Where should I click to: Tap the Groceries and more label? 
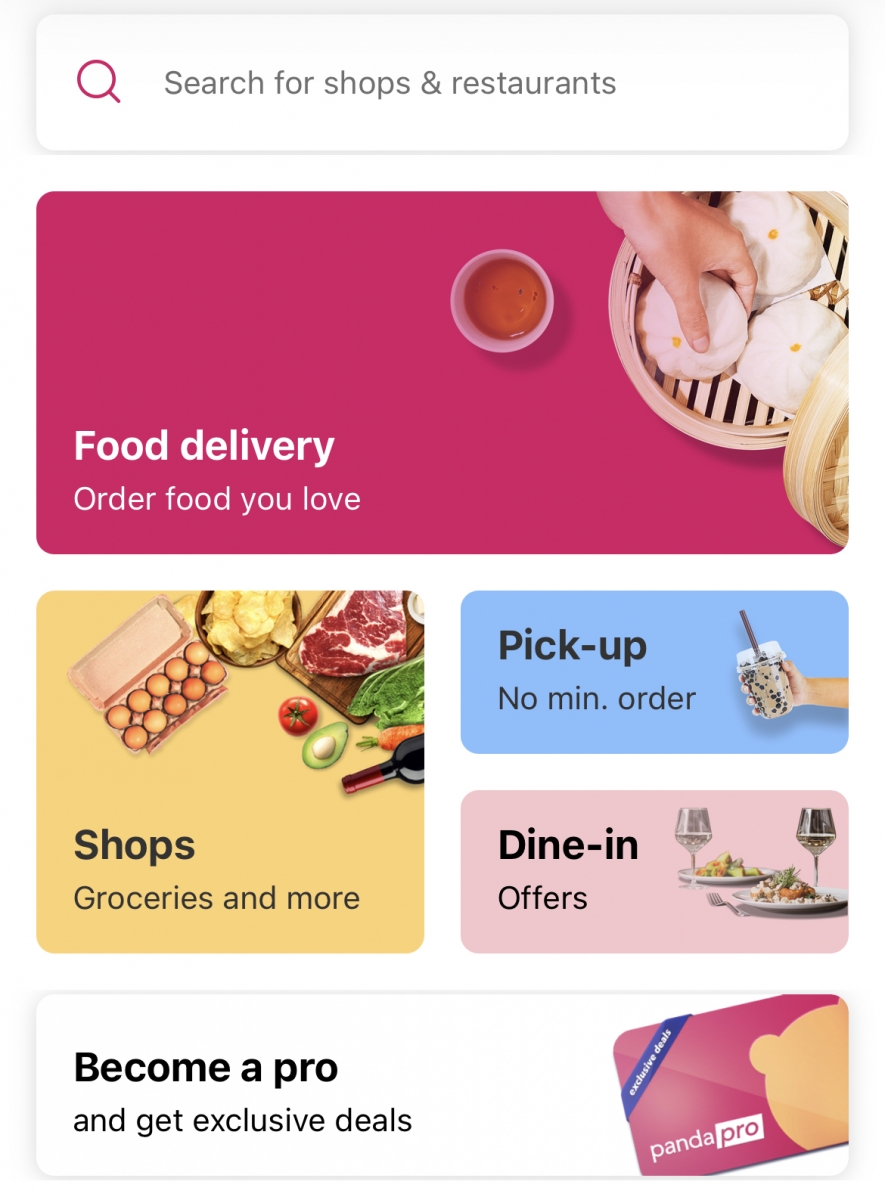click(216, 898)
